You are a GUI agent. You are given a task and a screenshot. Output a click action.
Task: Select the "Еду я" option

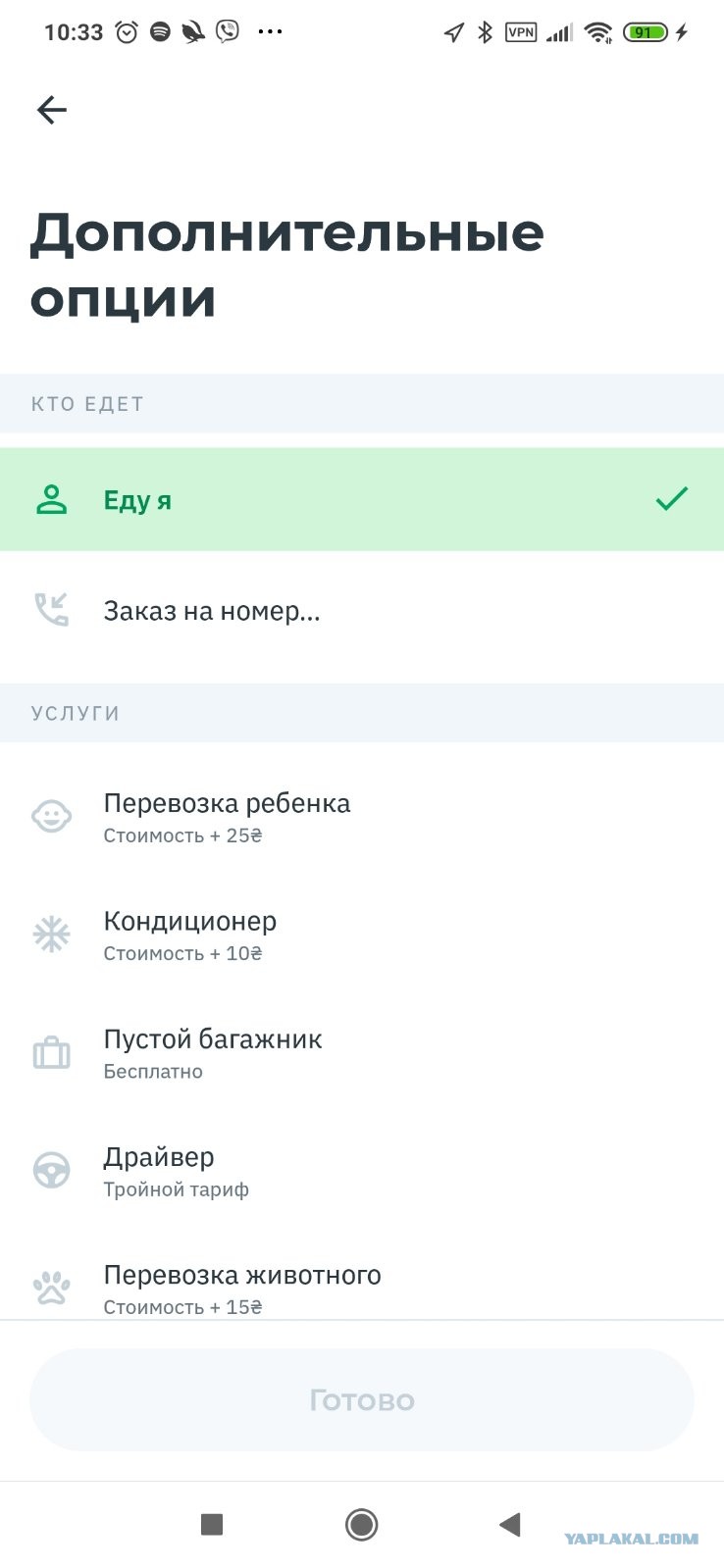362,499
